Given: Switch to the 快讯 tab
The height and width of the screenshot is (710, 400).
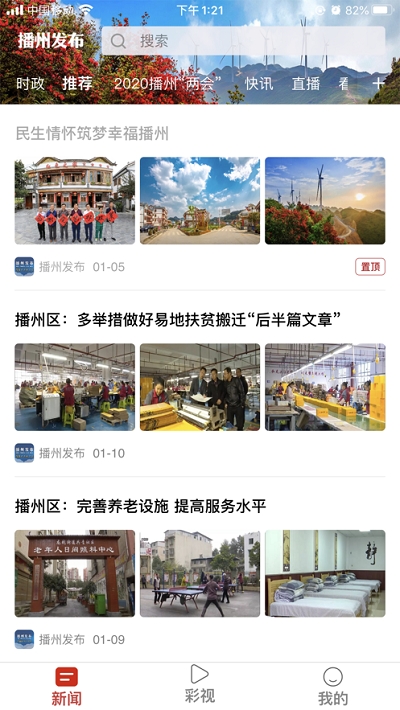Looking at the screenshot, I should coord(260,84).
